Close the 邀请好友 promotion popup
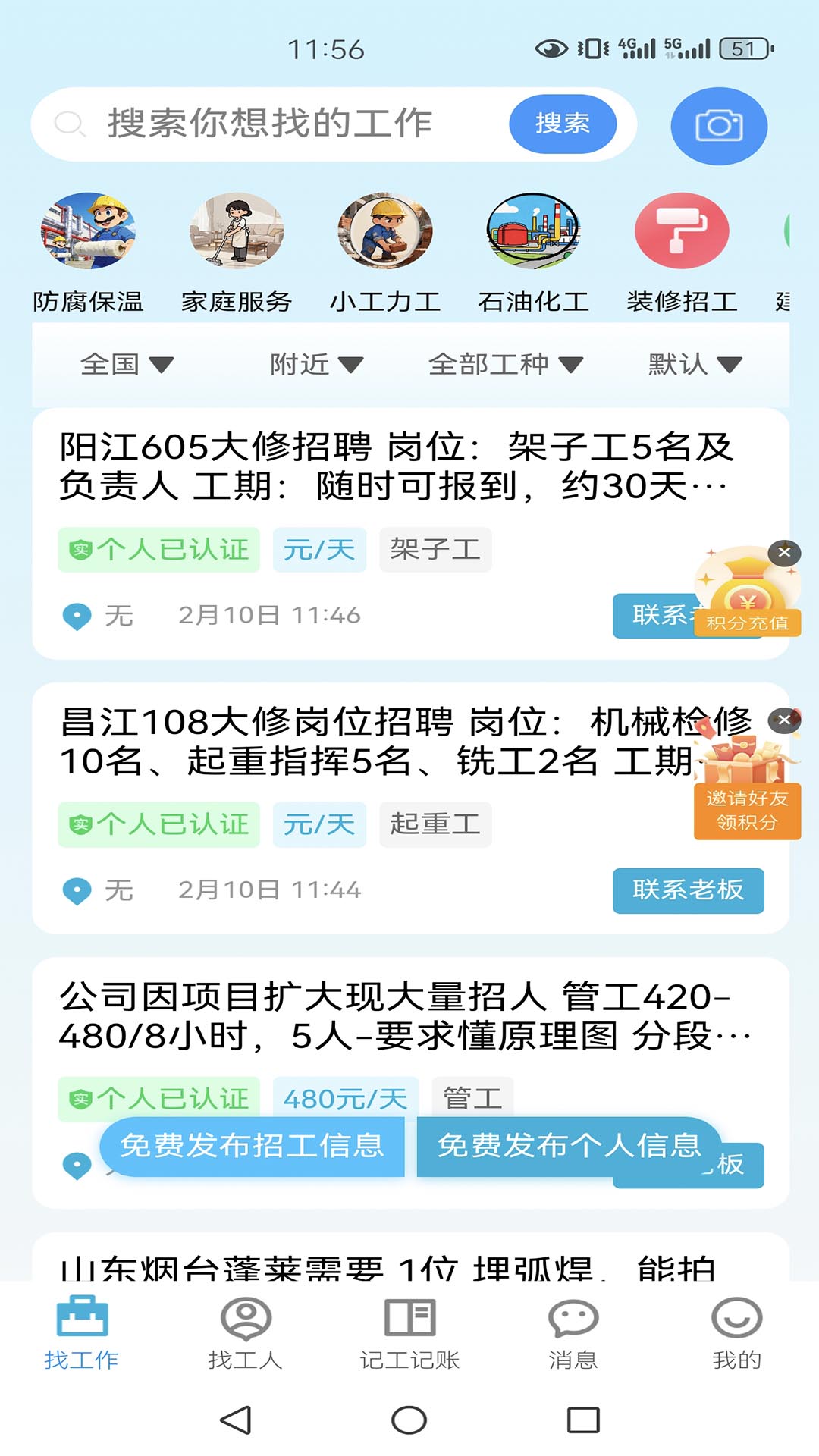This screenshot has height=1456, width=819. tap(784, 720)
